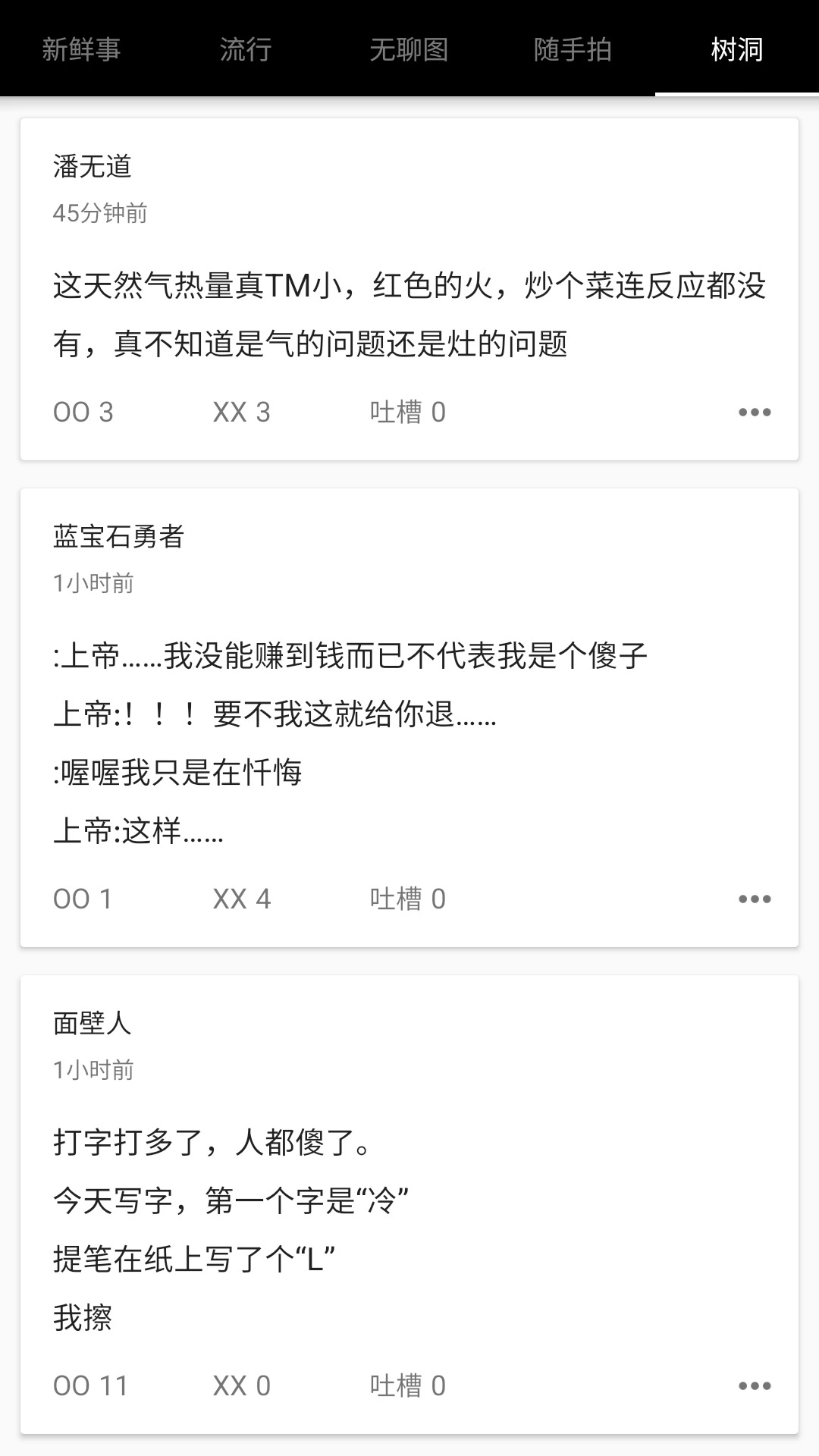This screenshot has height=1456, width=819.
Task: Open the 随手拍 tab
Action: click(x=573, y=50)
